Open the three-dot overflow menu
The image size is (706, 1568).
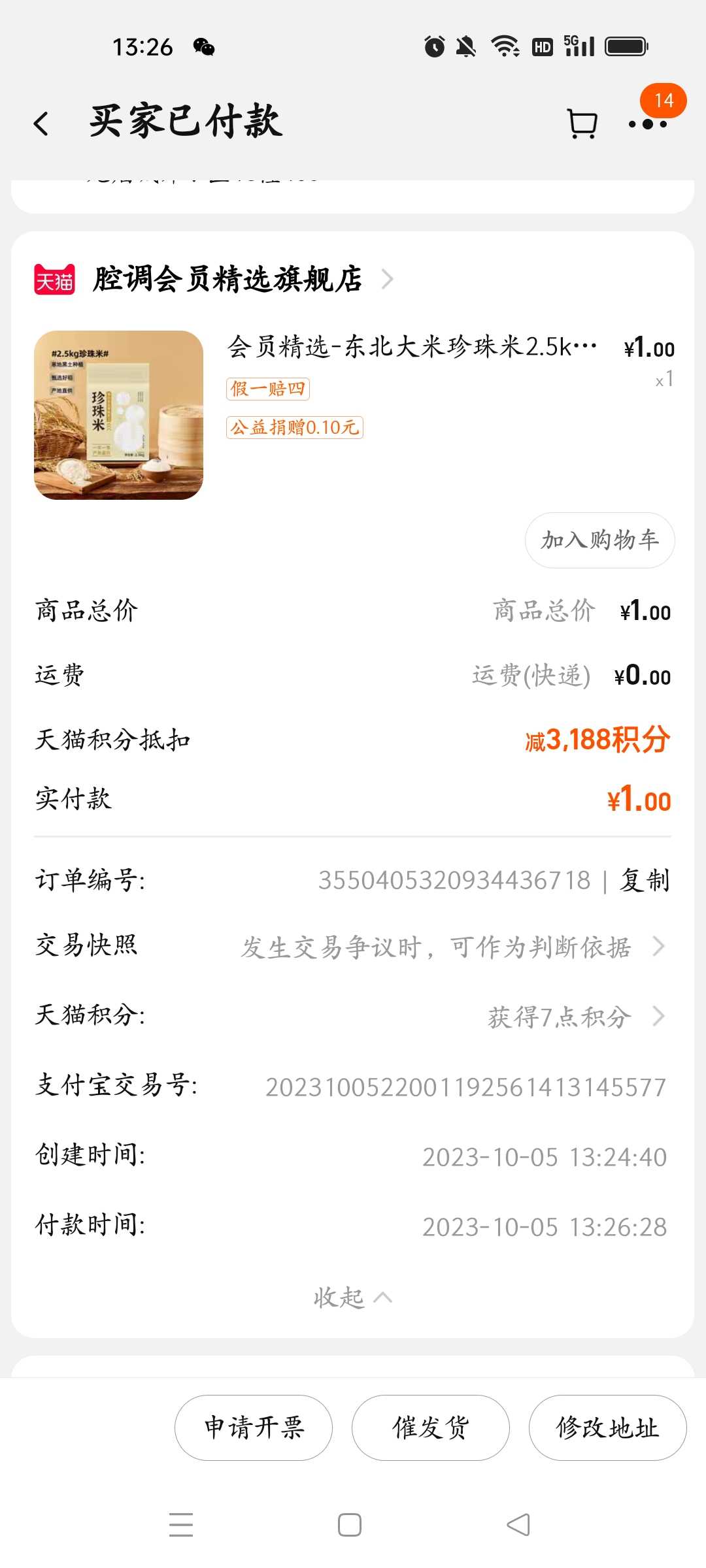(647, 123)
